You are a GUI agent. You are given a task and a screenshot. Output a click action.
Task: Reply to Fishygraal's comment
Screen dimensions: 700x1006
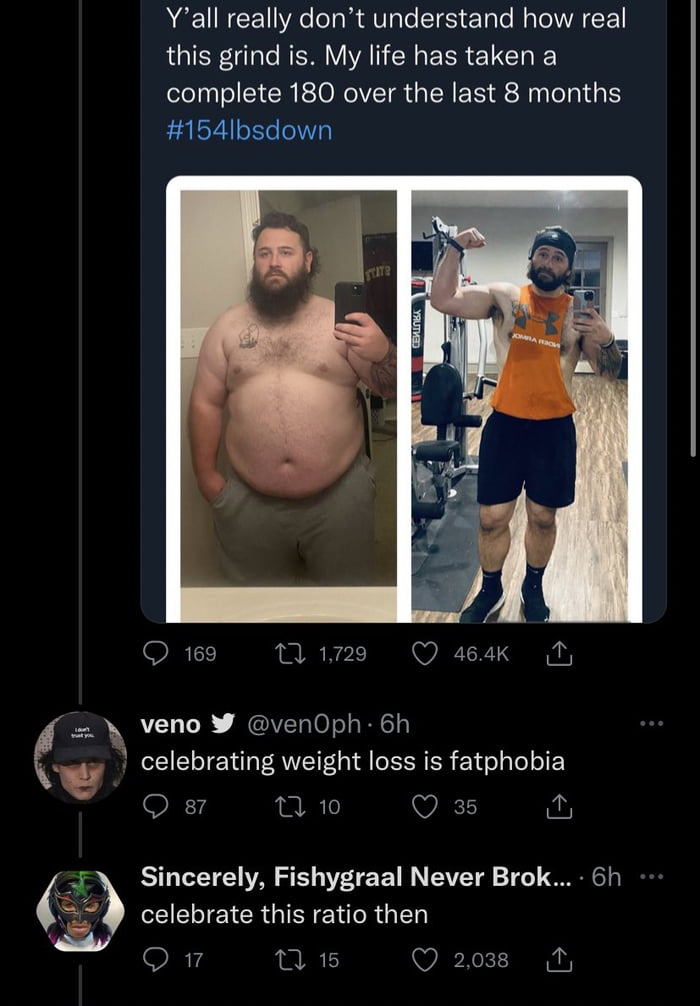coord(156,960)
